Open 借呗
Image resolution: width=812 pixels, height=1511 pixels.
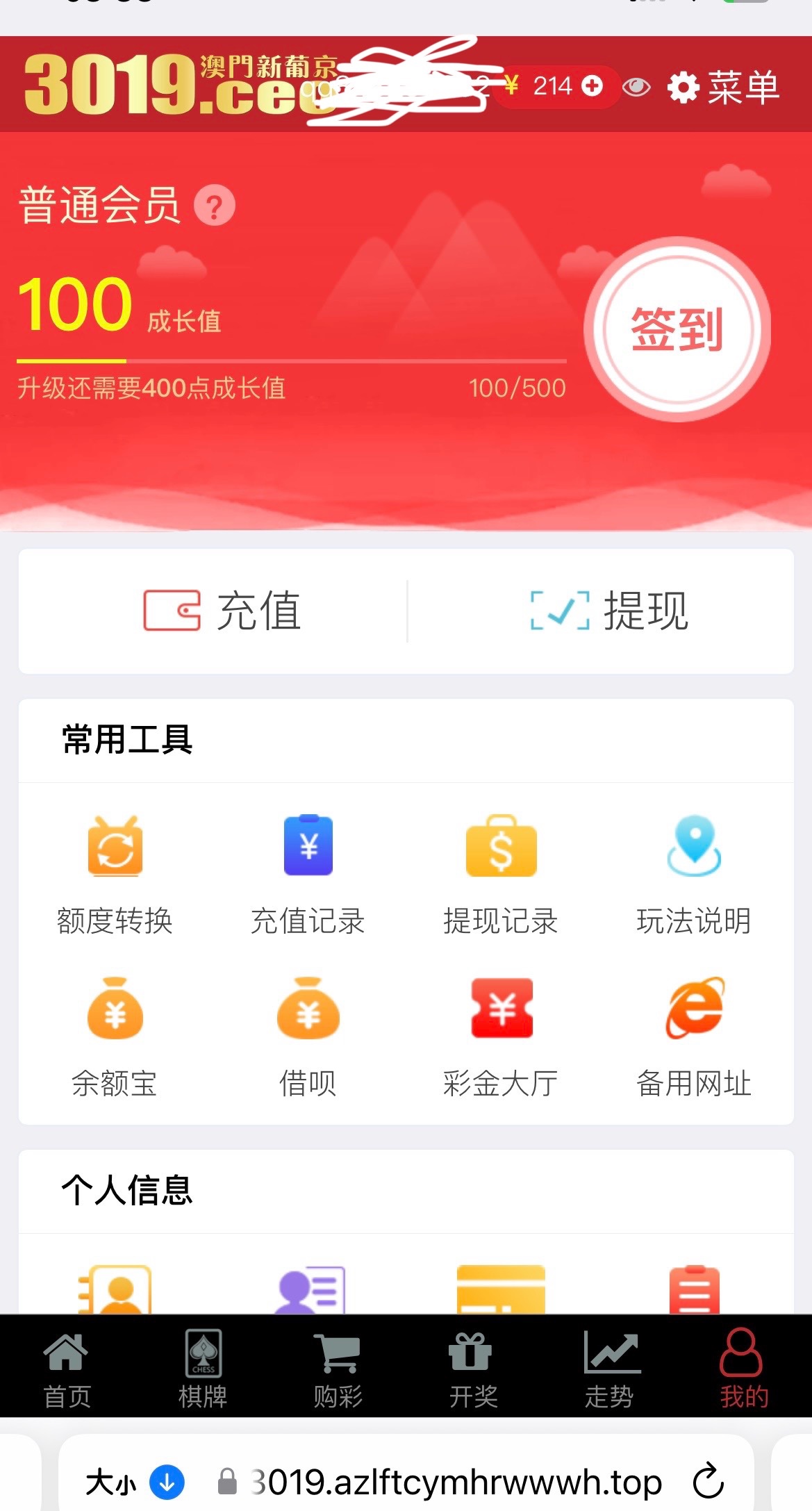coord(308,1038)
